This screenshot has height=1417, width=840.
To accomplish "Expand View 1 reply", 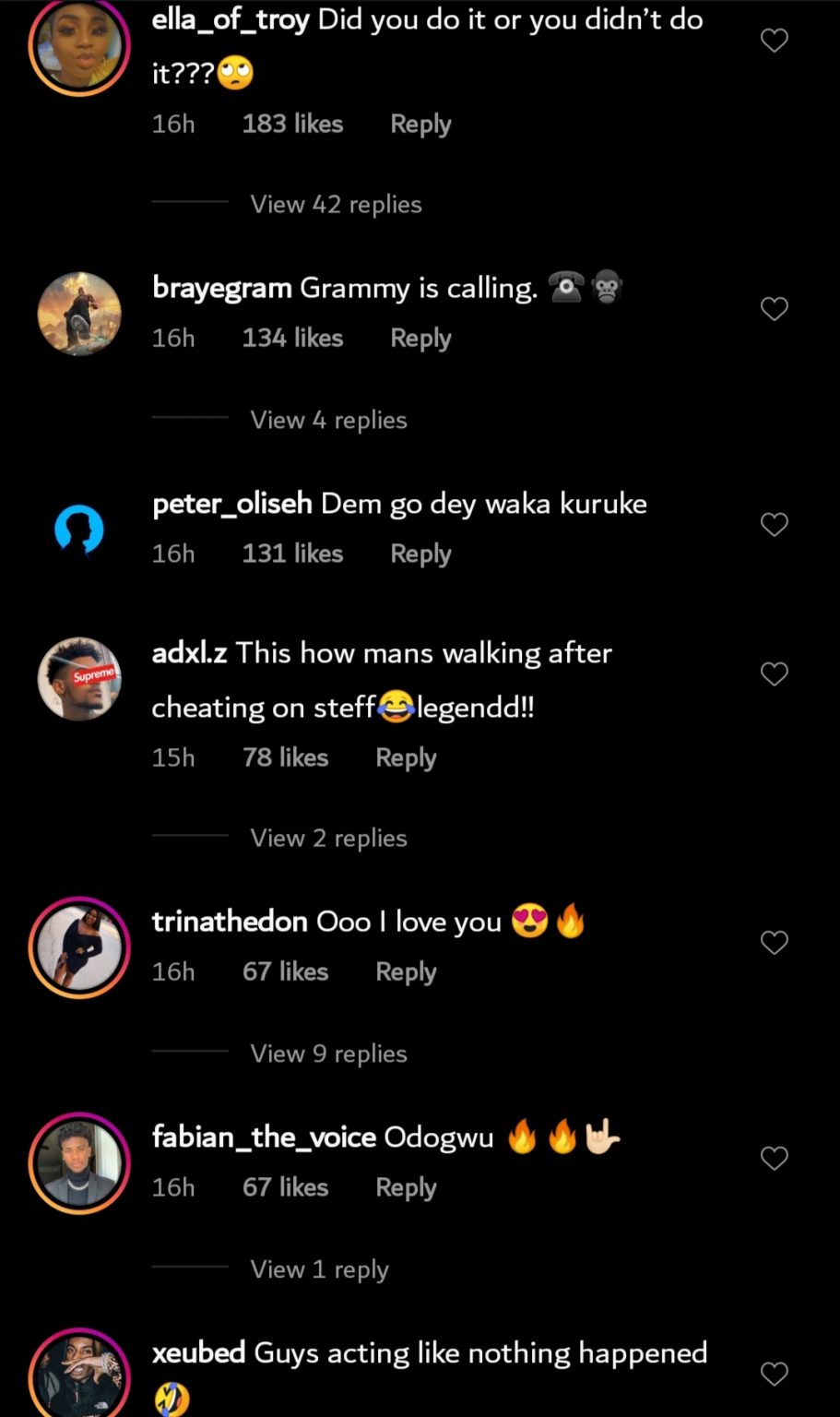I will 319,1269.
